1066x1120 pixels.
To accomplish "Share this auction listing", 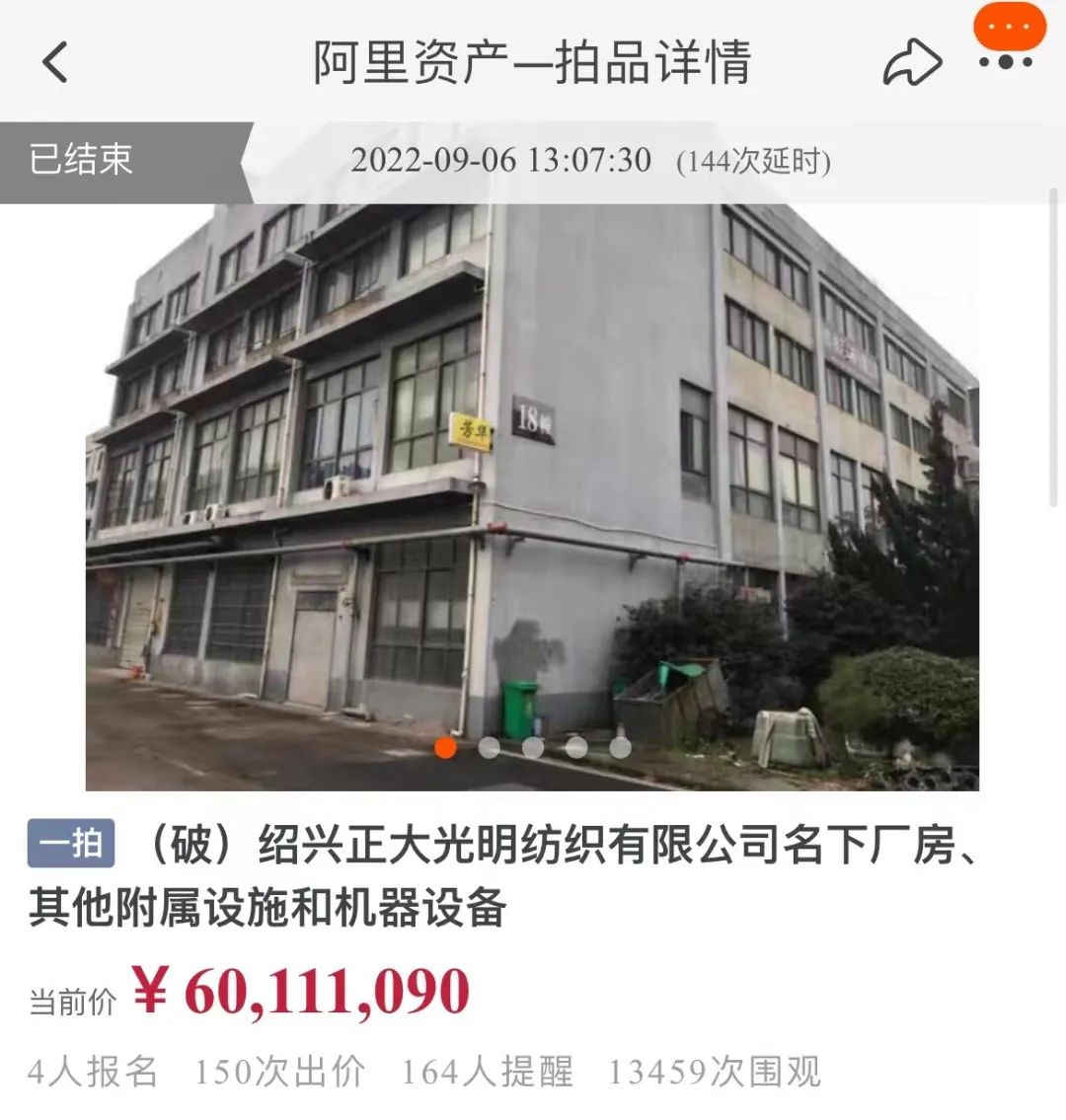I will pyautogui.click(x=911, y=62).
